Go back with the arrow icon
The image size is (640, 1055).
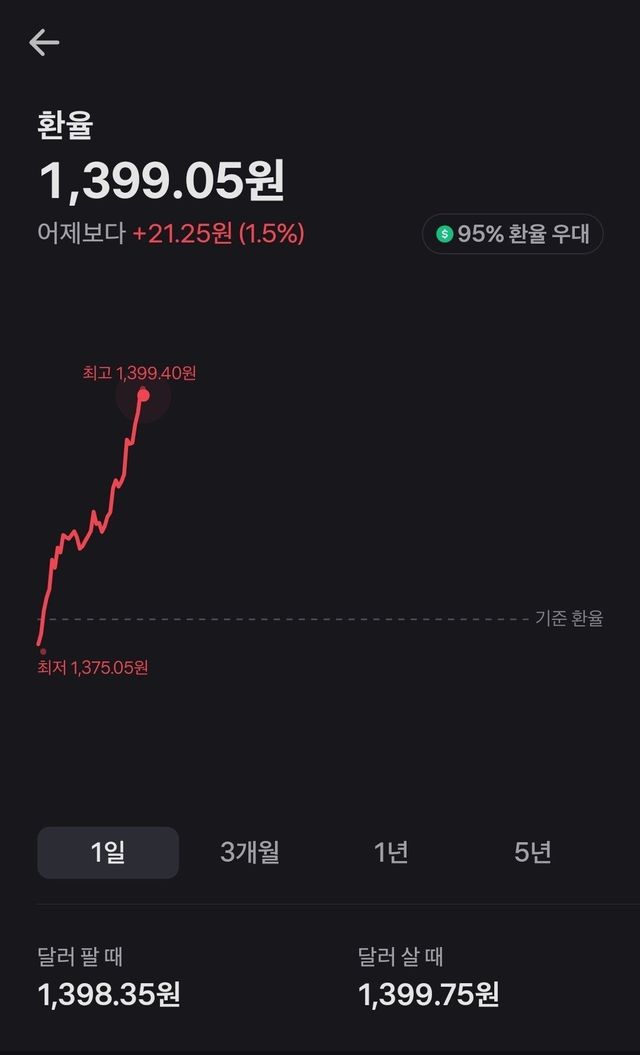pyautogui.click(x=44, y=42)
